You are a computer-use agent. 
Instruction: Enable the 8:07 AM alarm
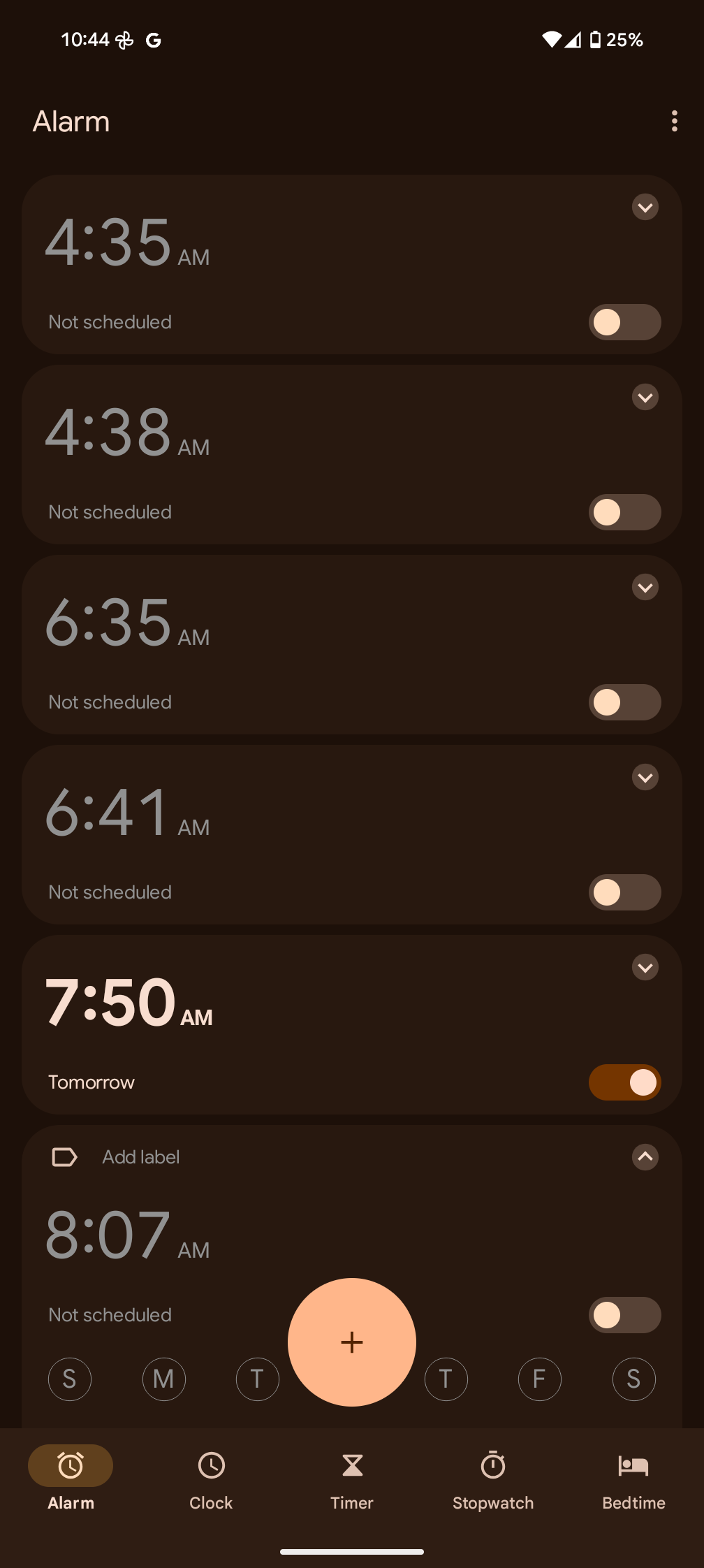624,1315
